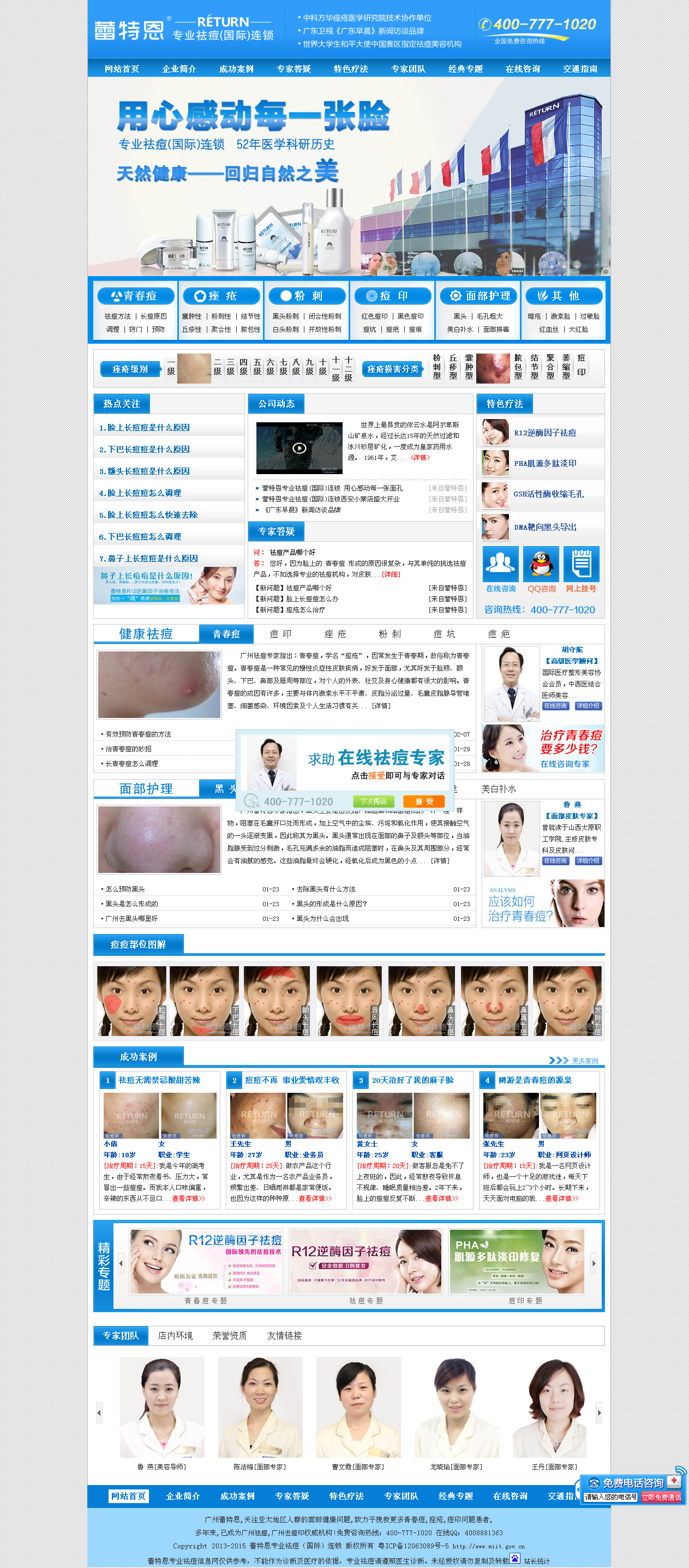Open 专家团队 in the top navigation
Viewport: 689px width, 1568px height.
[x=408, y=69]
